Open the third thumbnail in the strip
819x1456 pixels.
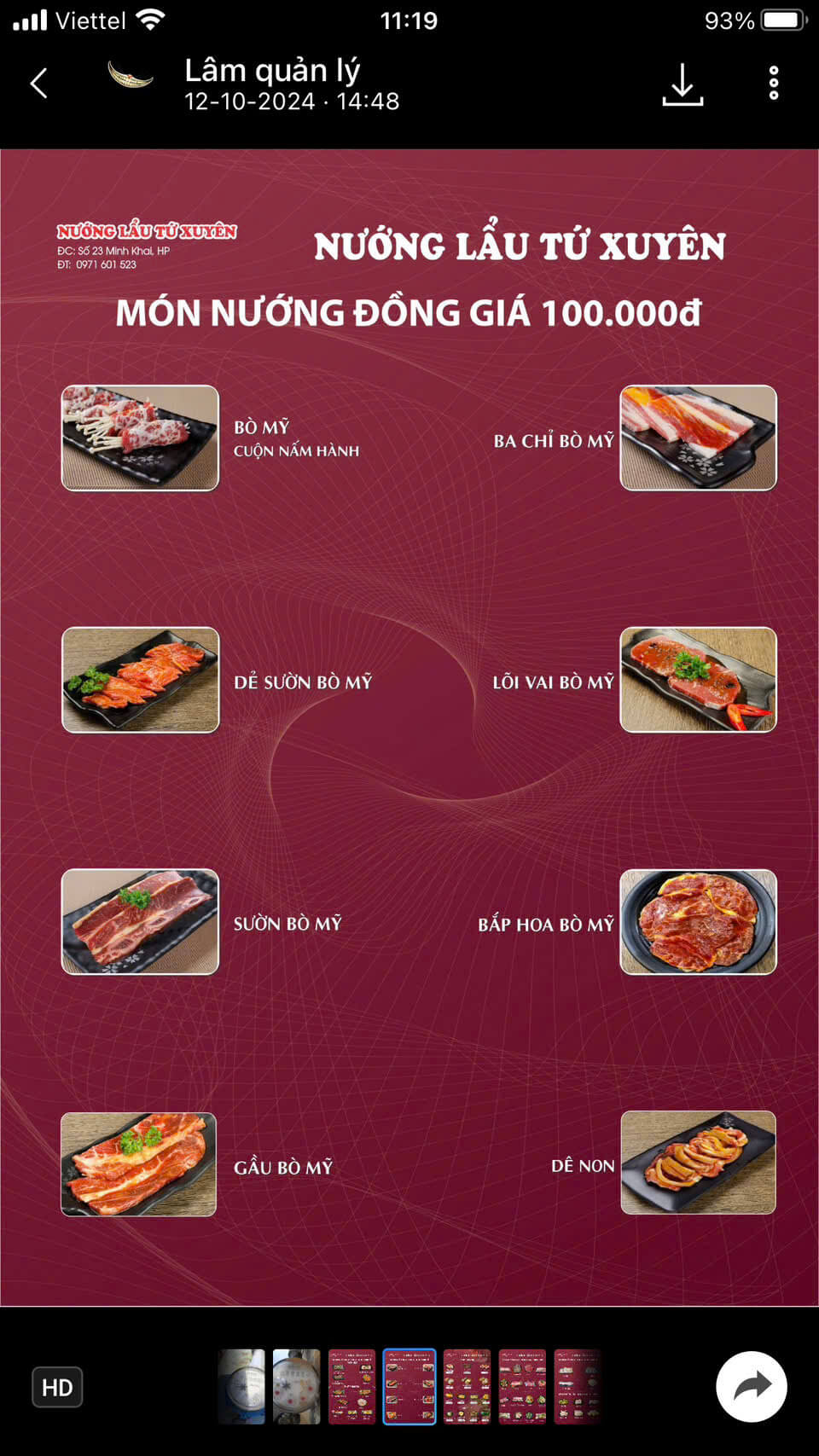(x=352, y=1387)
